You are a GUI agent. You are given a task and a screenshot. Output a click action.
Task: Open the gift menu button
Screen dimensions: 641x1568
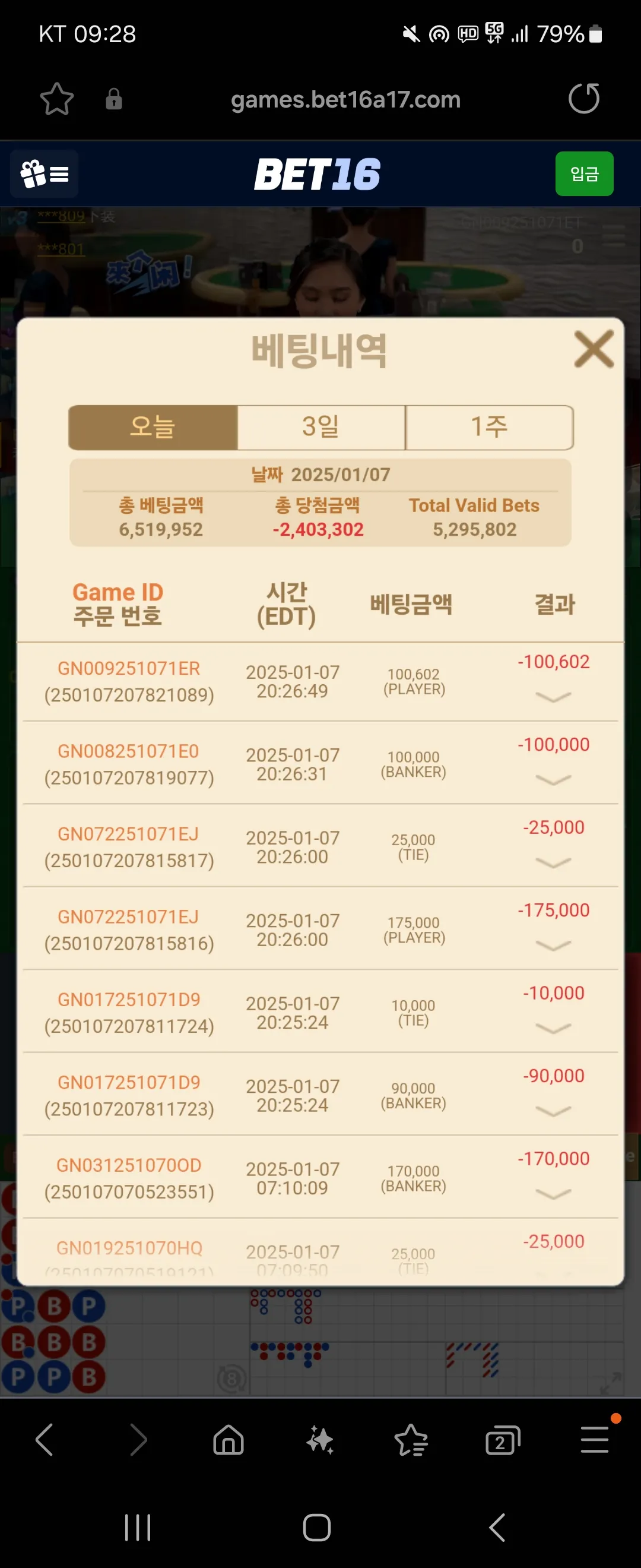pos(45,174)
